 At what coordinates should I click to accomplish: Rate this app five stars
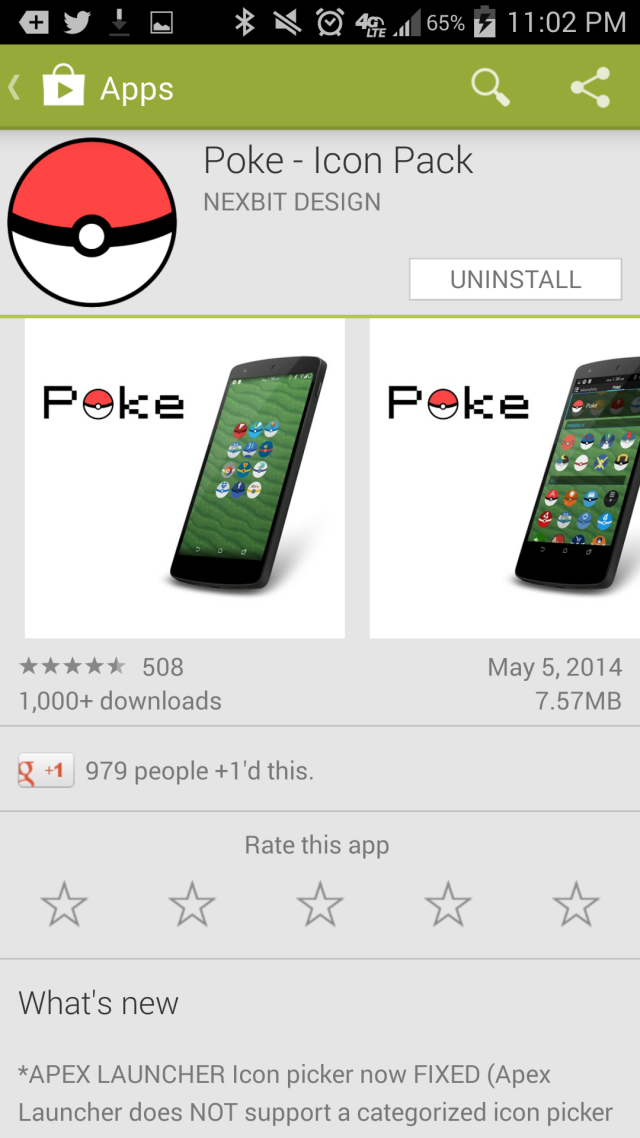pyautogui.click(x=576, y=904)
